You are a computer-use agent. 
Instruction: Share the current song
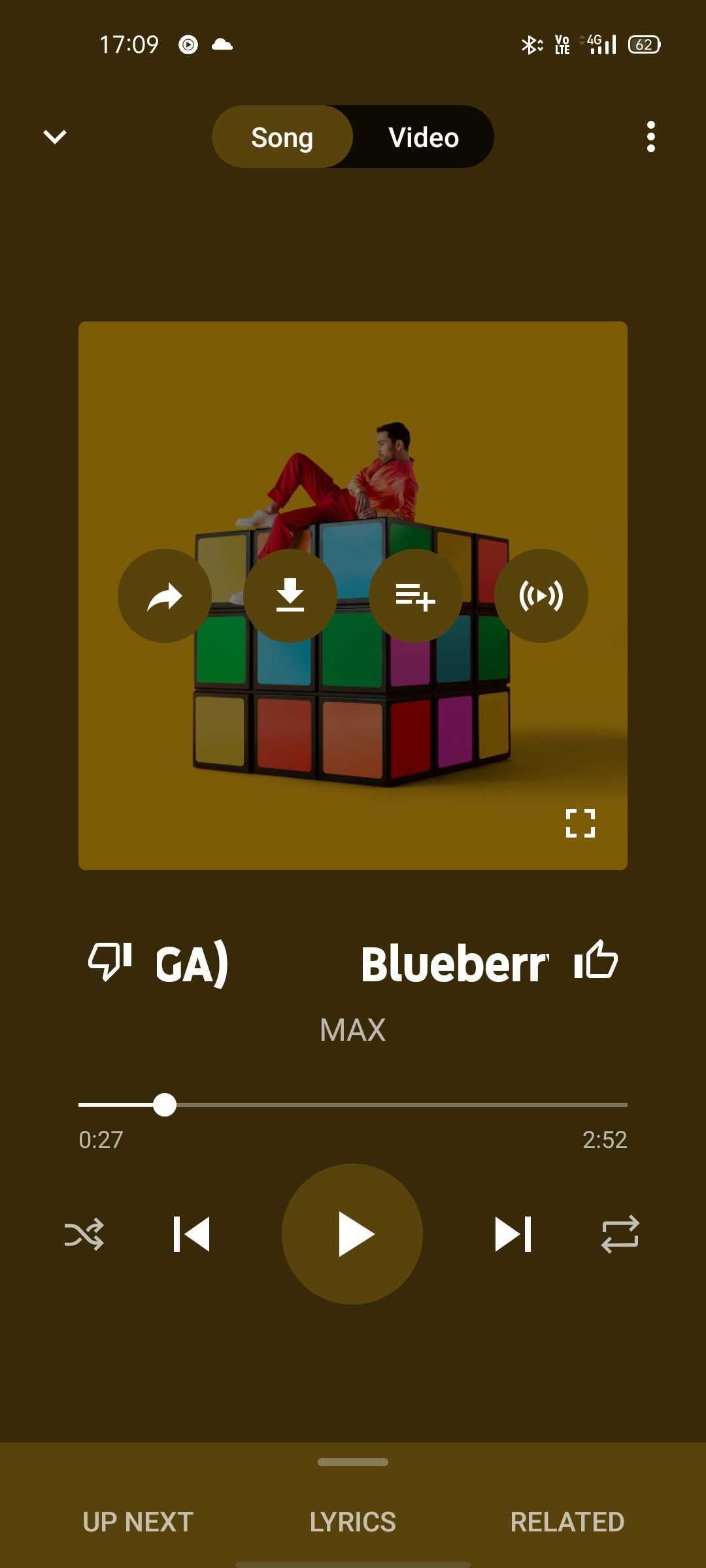coord(165,595)
